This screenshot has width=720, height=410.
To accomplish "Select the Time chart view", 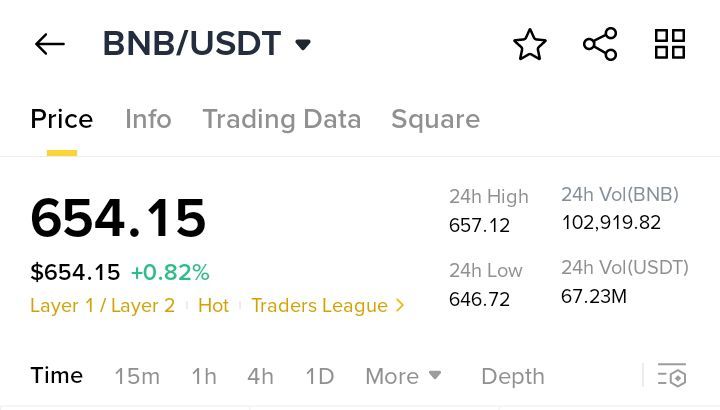I will (56, 376).
